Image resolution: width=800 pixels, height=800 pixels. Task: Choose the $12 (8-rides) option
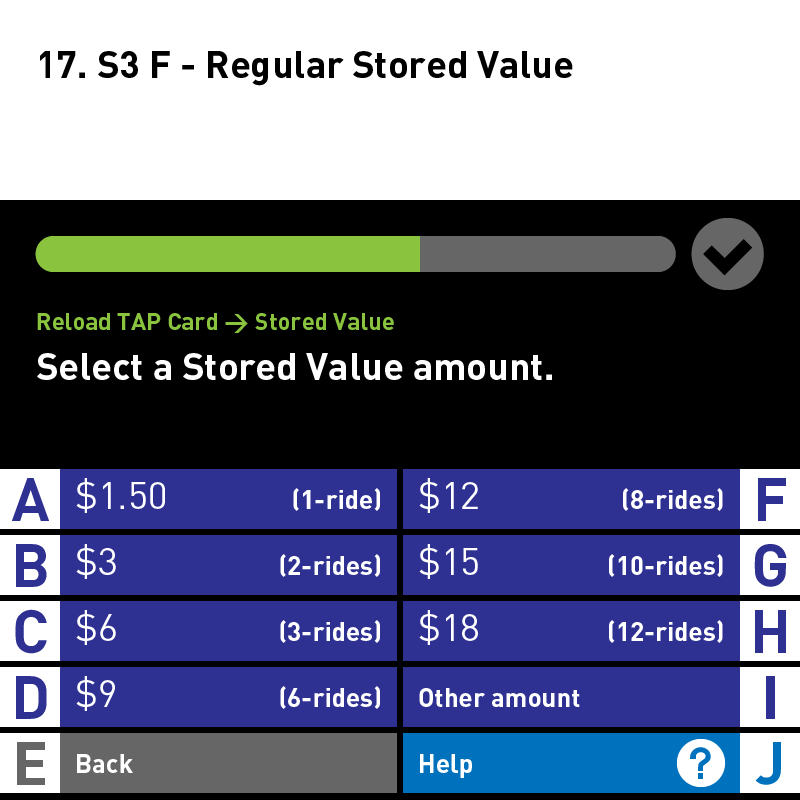point(571,499)
